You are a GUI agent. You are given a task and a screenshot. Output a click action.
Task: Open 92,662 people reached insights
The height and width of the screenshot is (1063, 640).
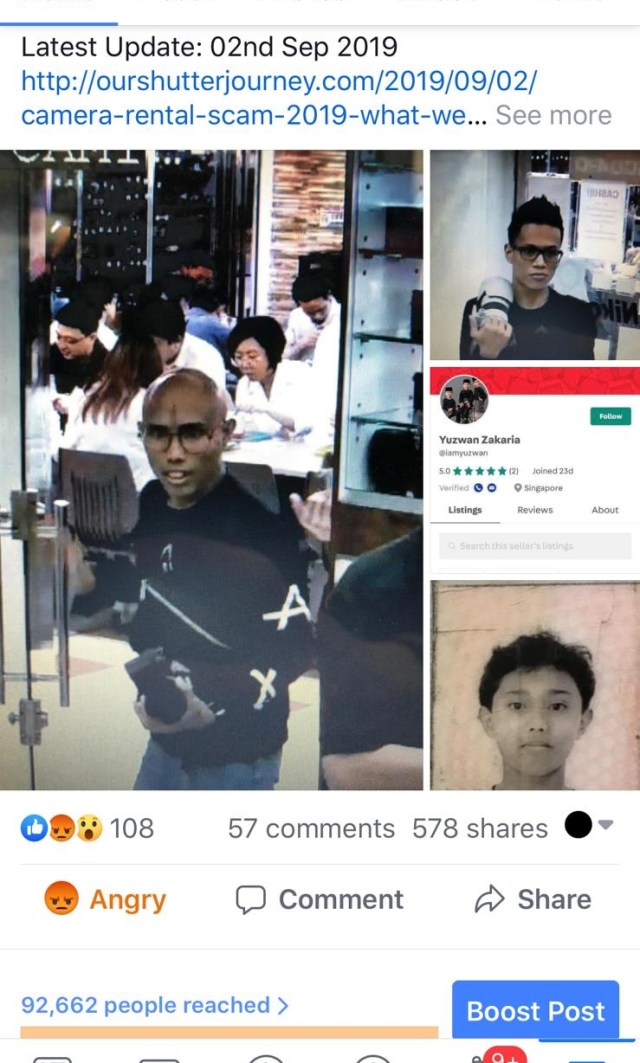tap(155, 1005)
